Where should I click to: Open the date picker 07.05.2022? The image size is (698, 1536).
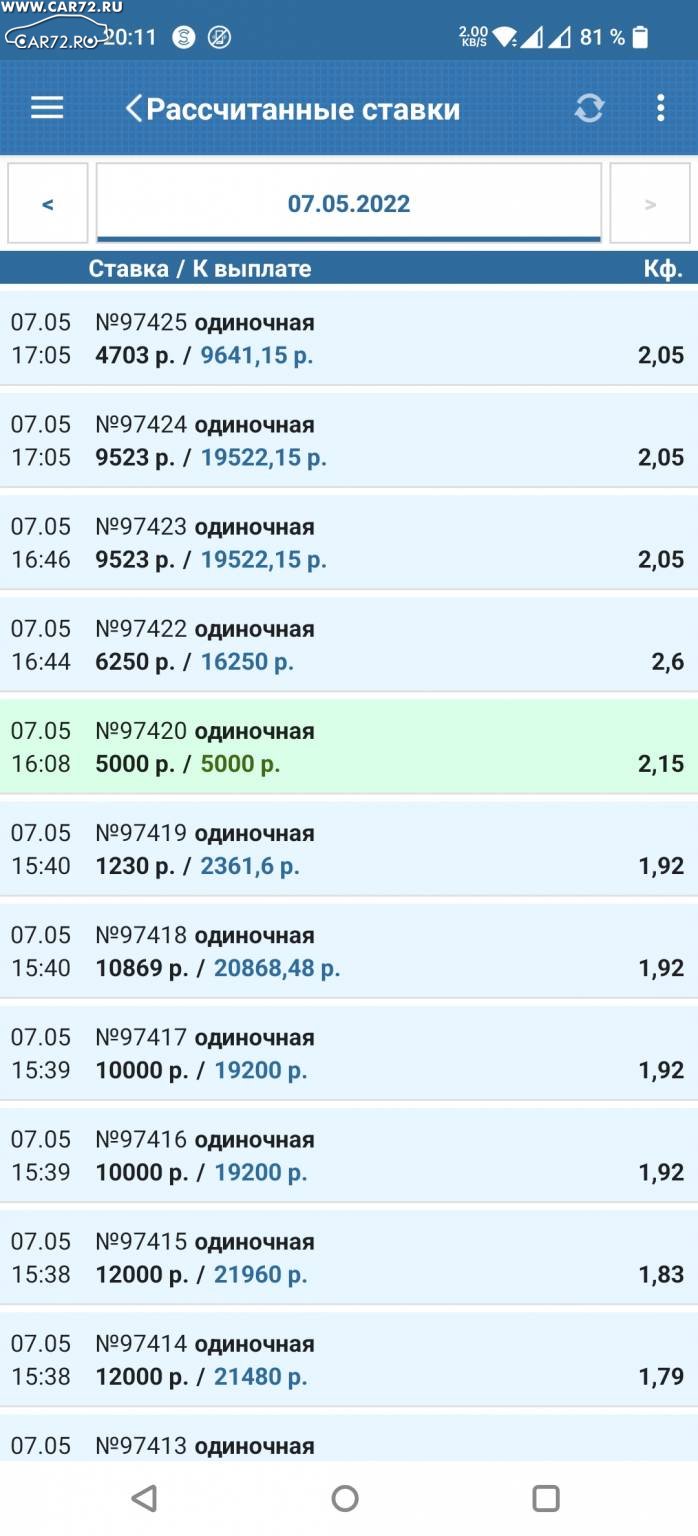click(x=349, y=203)
